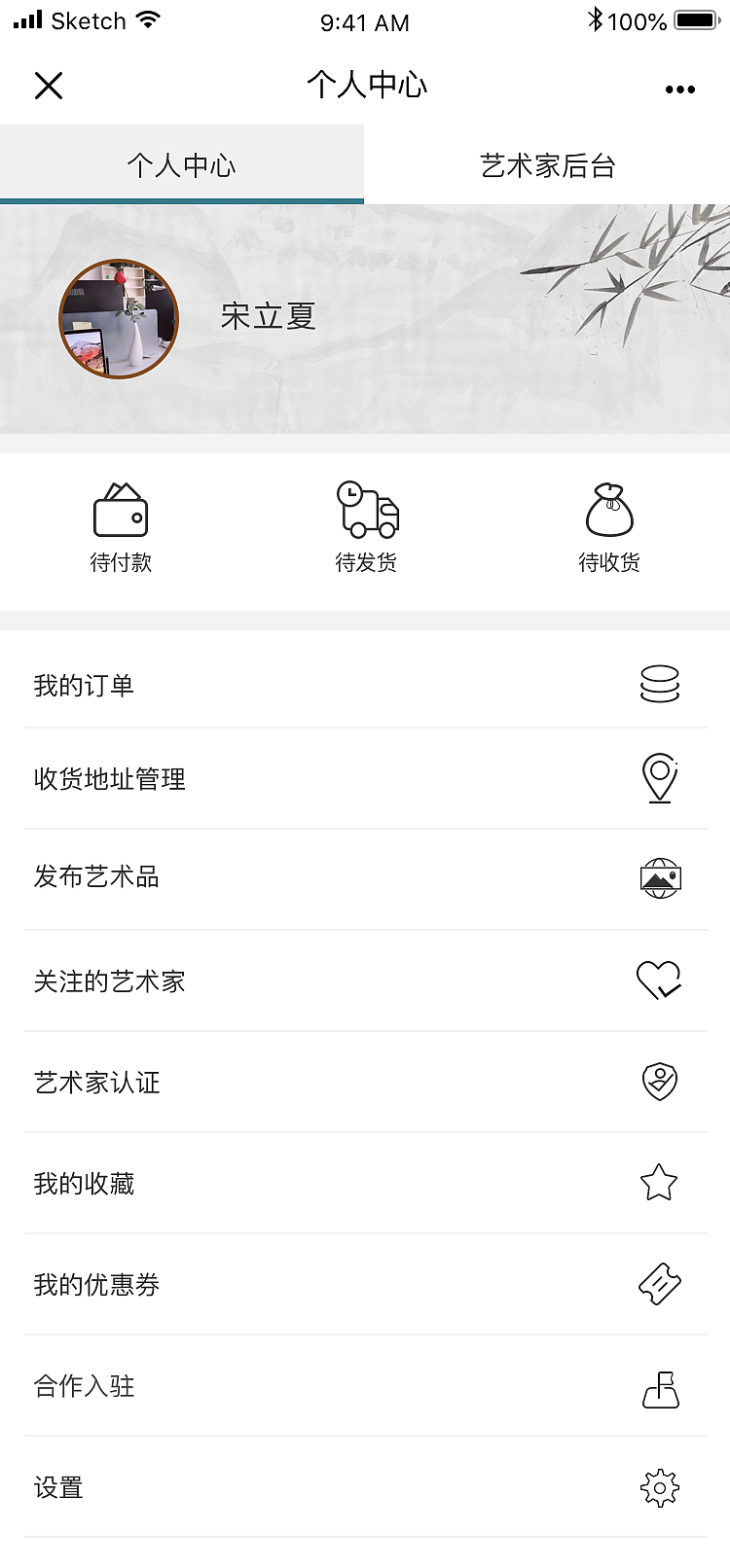
Task: Tap the verification badge icon for 艺术家认证
Action: 660,1082
